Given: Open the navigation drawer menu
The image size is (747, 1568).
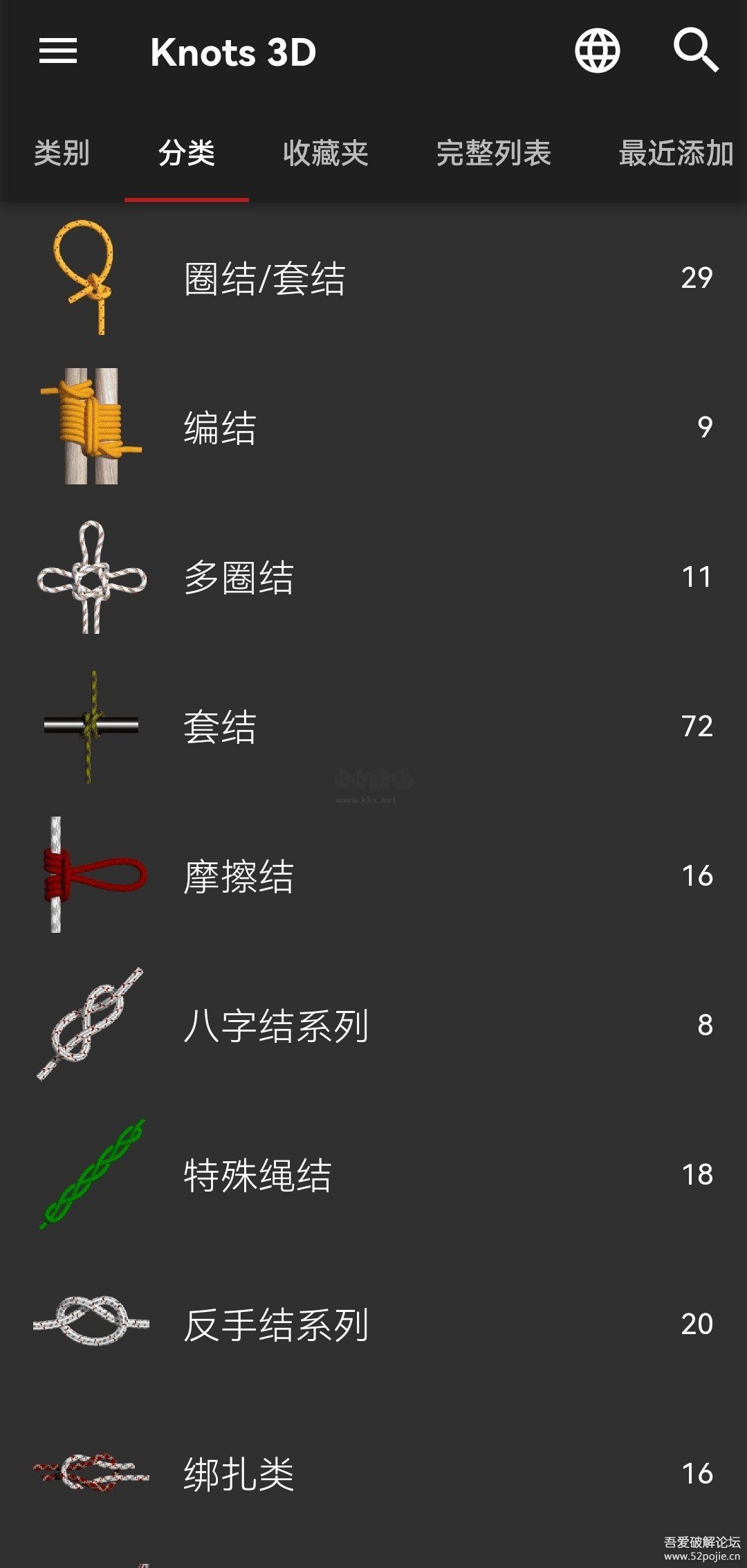Looking at the screenshot, I should pos(58,51).
